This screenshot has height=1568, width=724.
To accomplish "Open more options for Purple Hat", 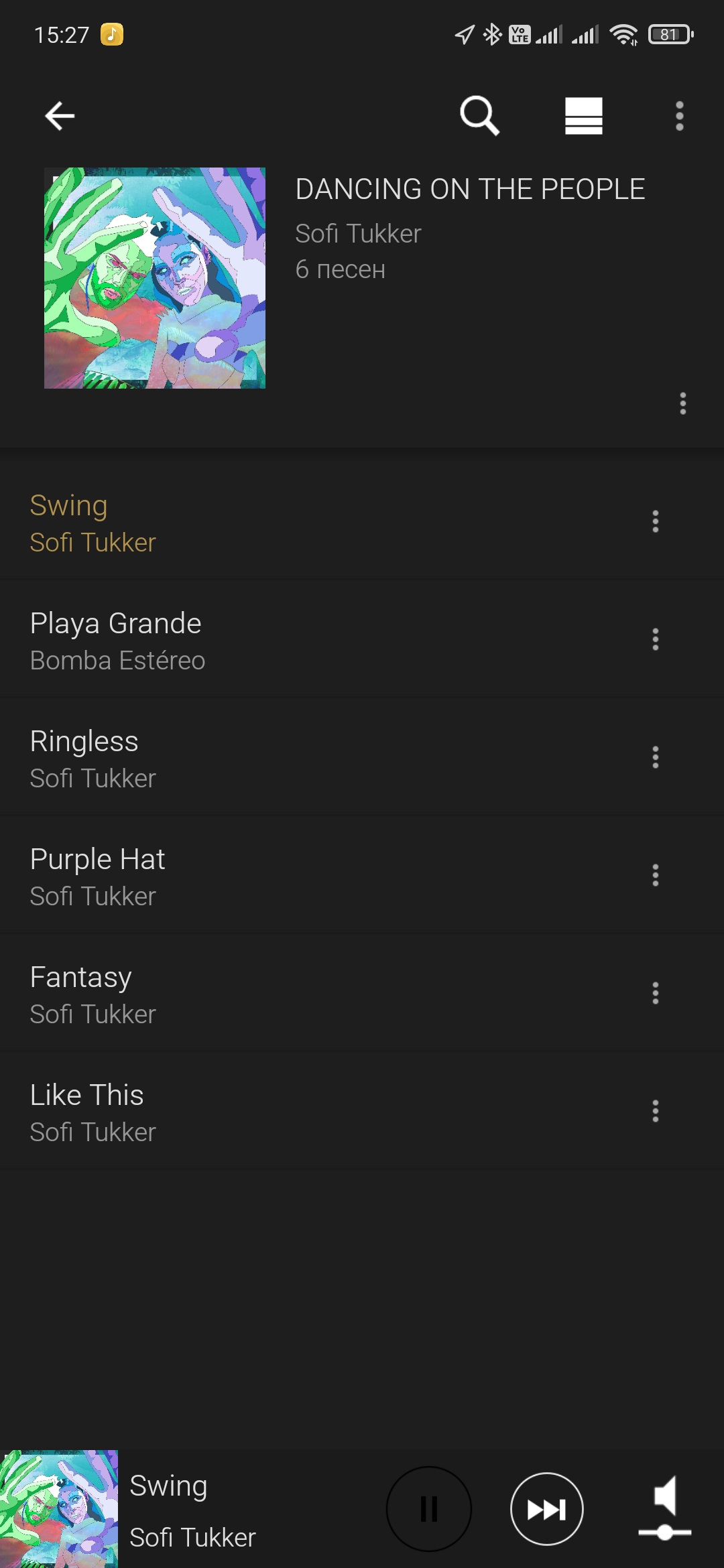I will point(655,875).
